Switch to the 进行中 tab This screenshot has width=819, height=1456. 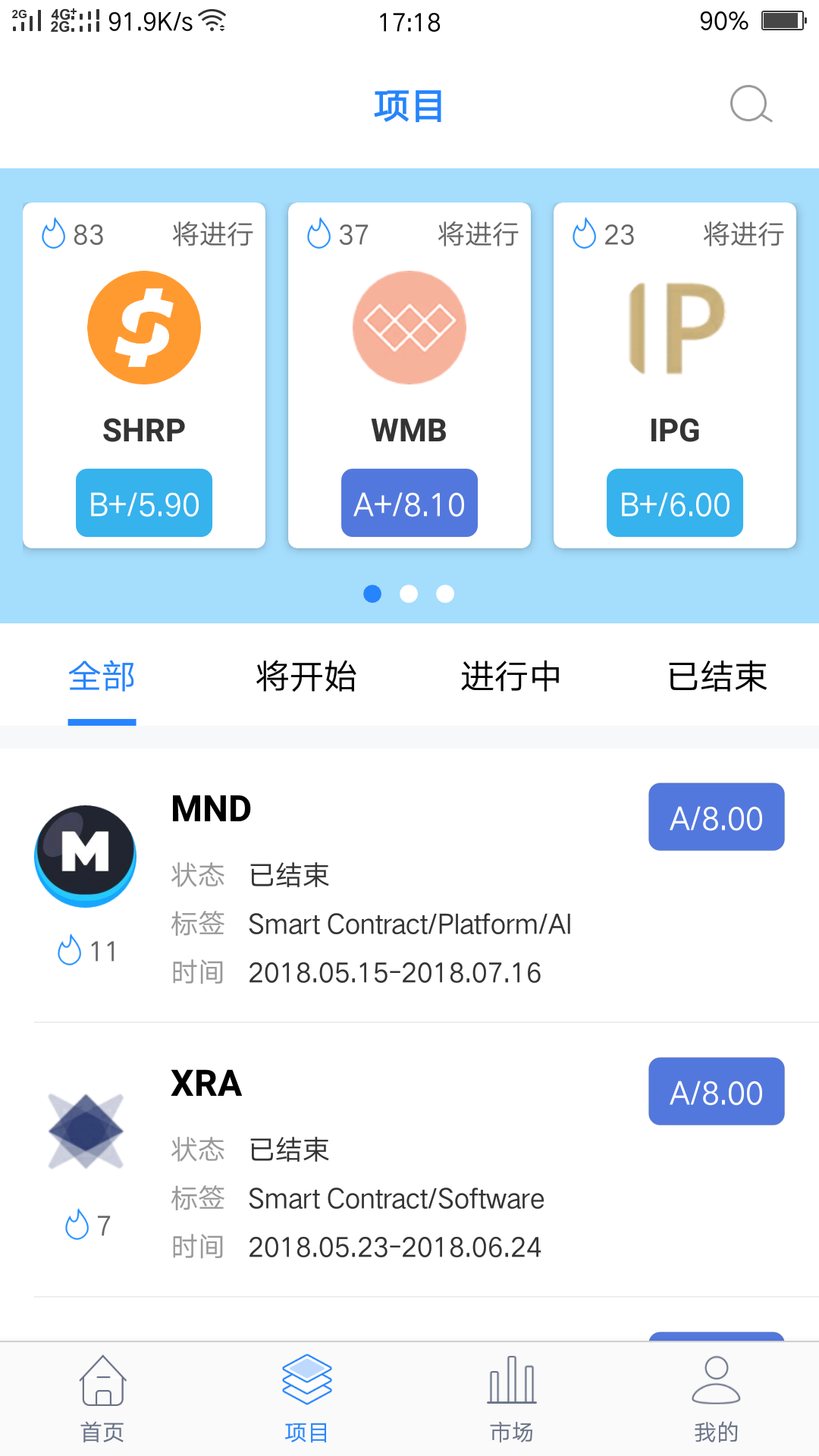[x=511, y=676]
